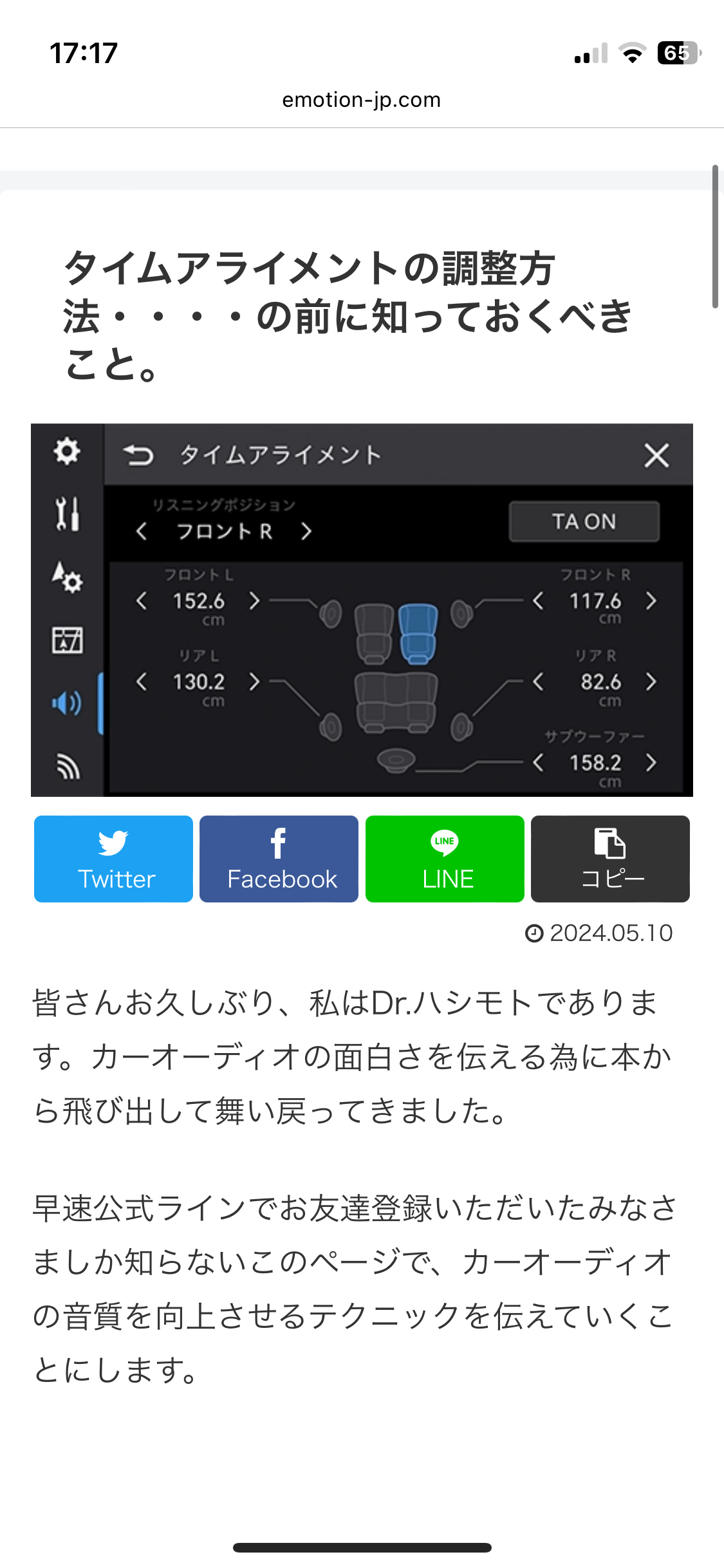
Task: Share the article on Facebook
Action: (279, 859)
